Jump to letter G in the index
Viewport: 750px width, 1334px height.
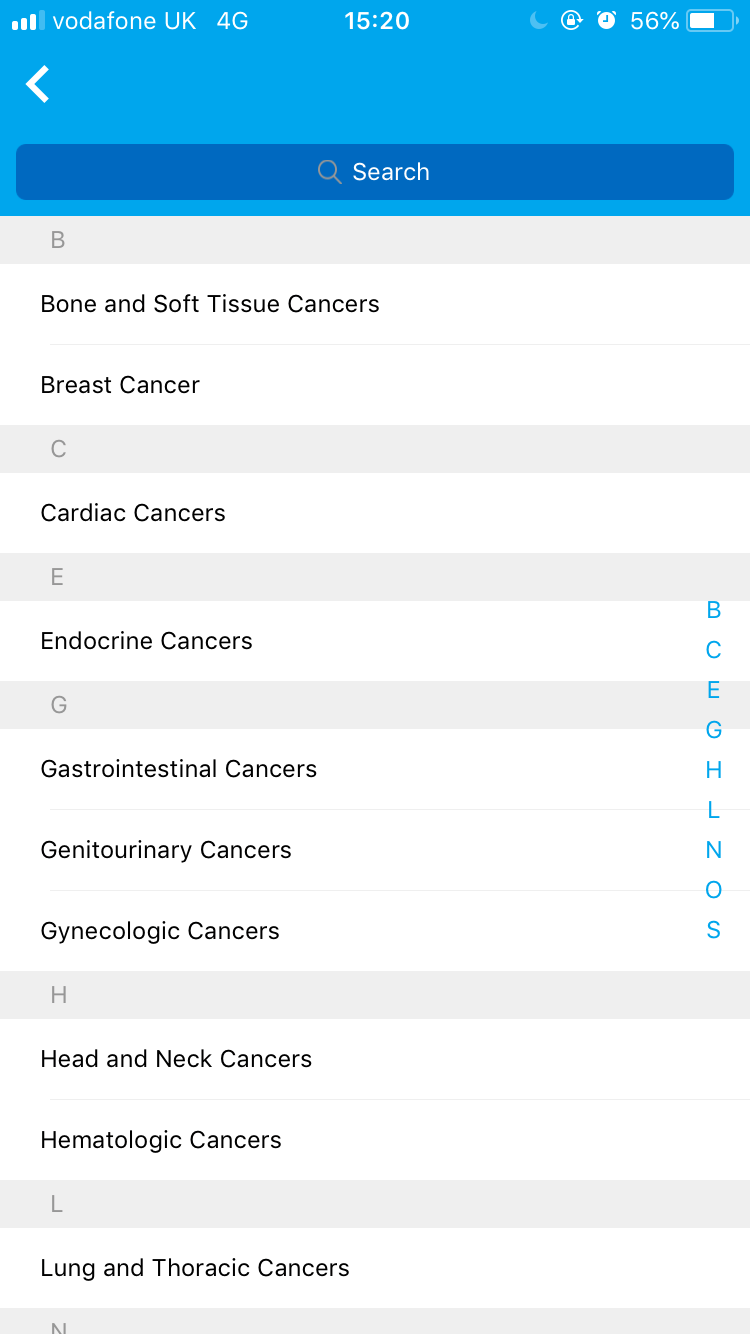coord(713,730)
